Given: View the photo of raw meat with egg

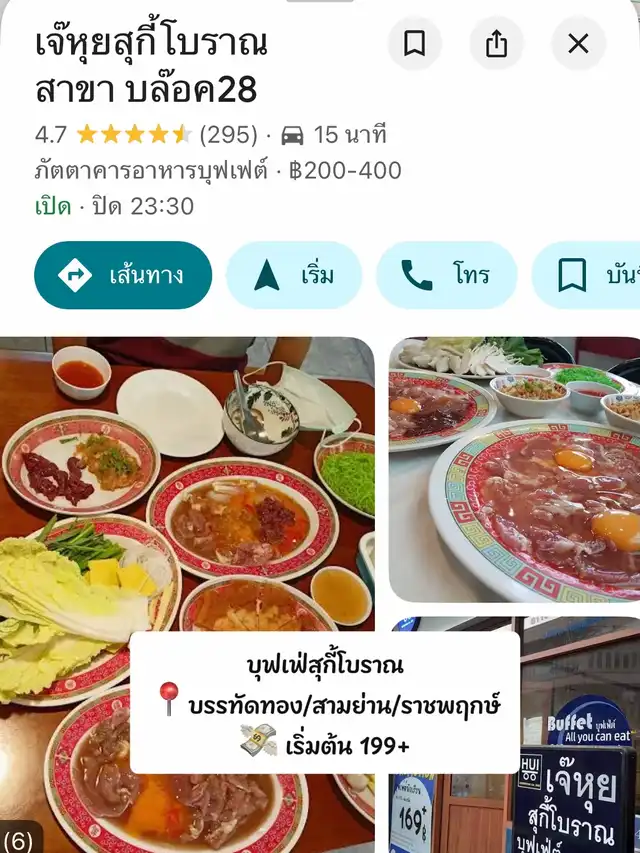Looking at the screenshot, I should click(x=514, y=470).
